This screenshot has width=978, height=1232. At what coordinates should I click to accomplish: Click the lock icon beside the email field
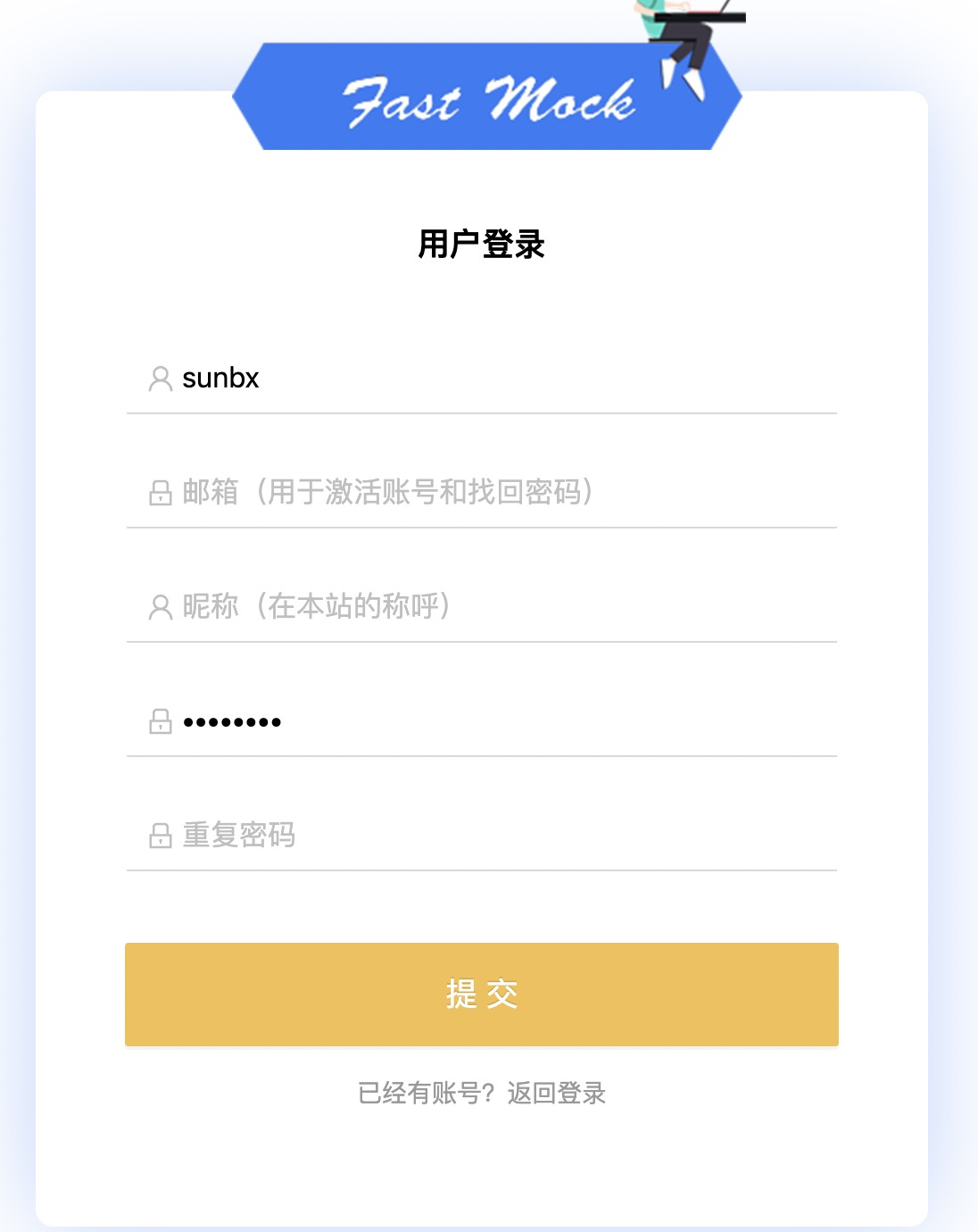pyautogui.click(x=161, y=491)
